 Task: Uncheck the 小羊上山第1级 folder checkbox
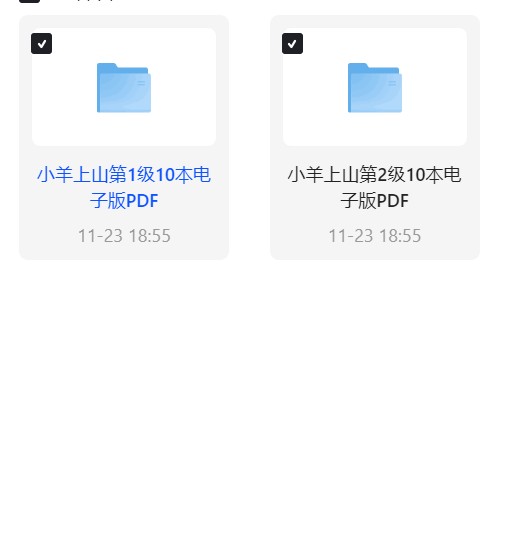tap(41, 43)
